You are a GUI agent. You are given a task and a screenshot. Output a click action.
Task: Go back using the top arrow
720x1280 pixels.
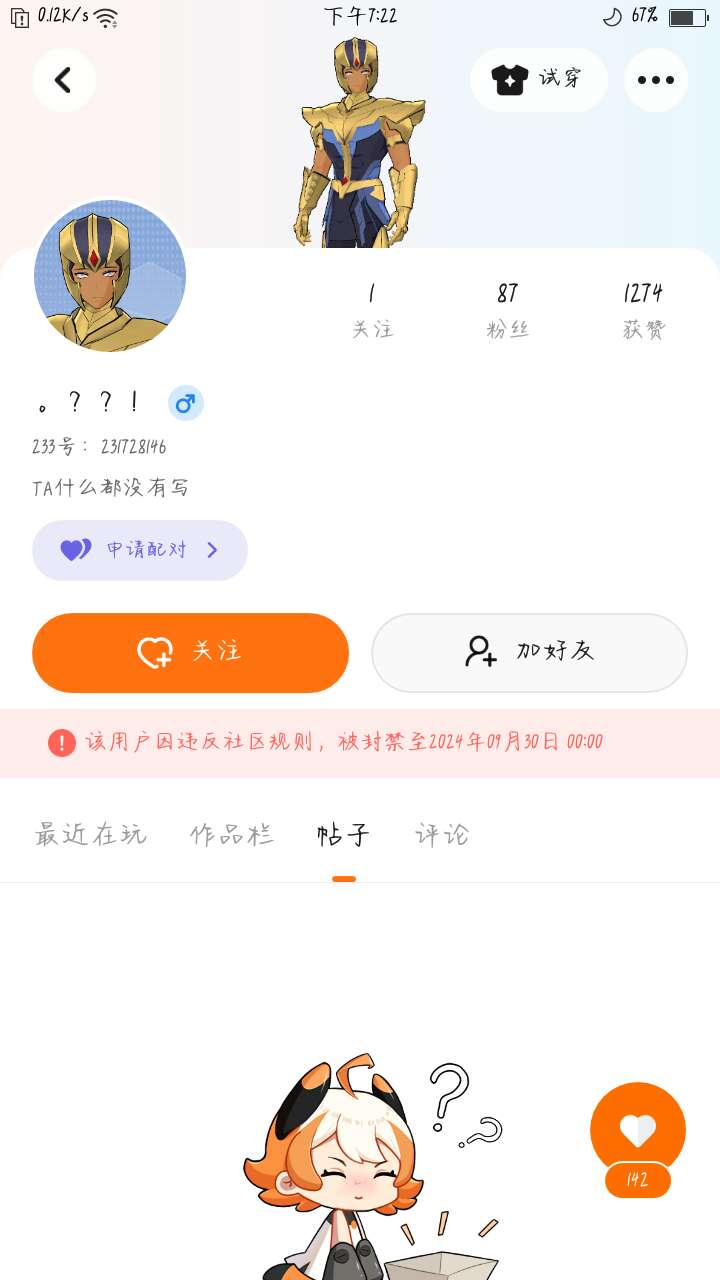point(64,80)
